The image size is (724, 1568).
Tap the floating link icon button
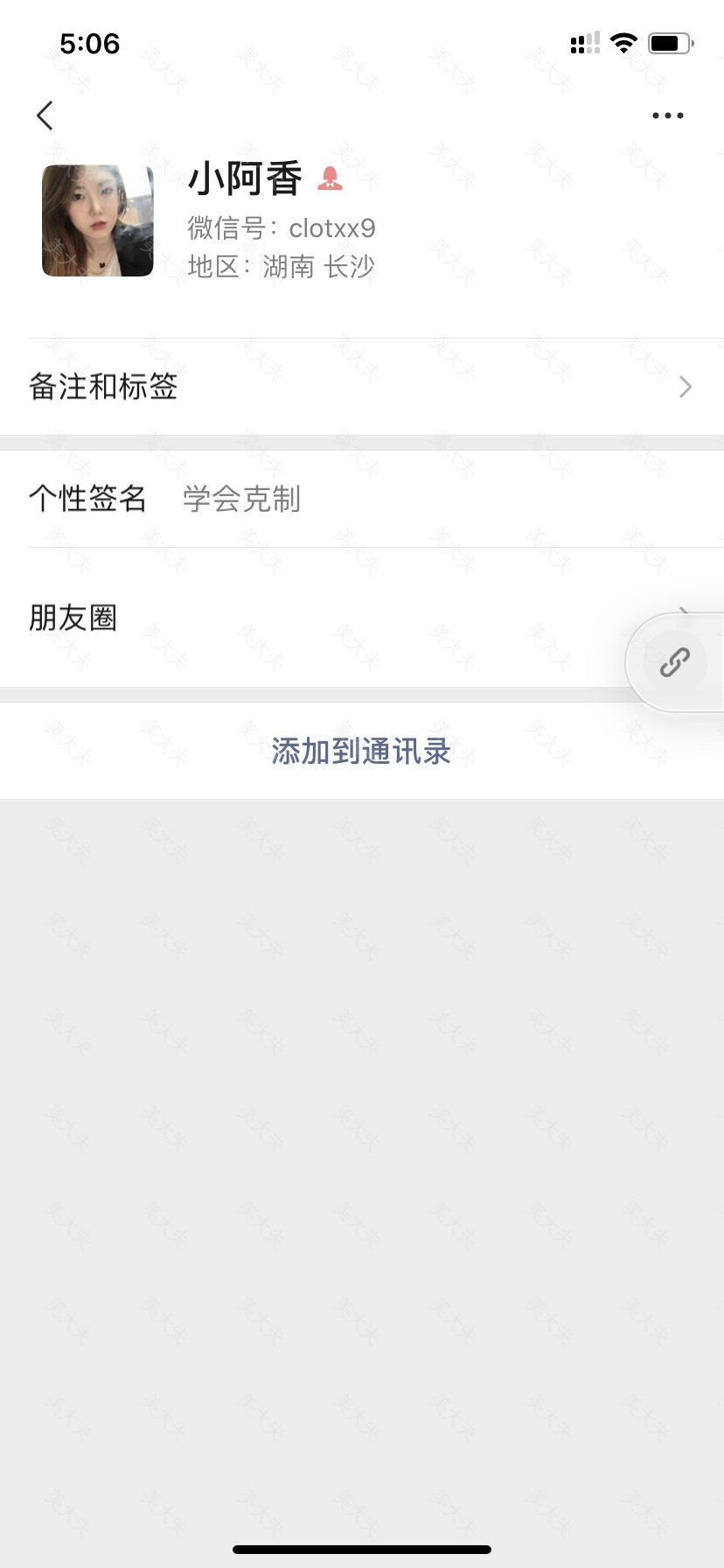674,662
